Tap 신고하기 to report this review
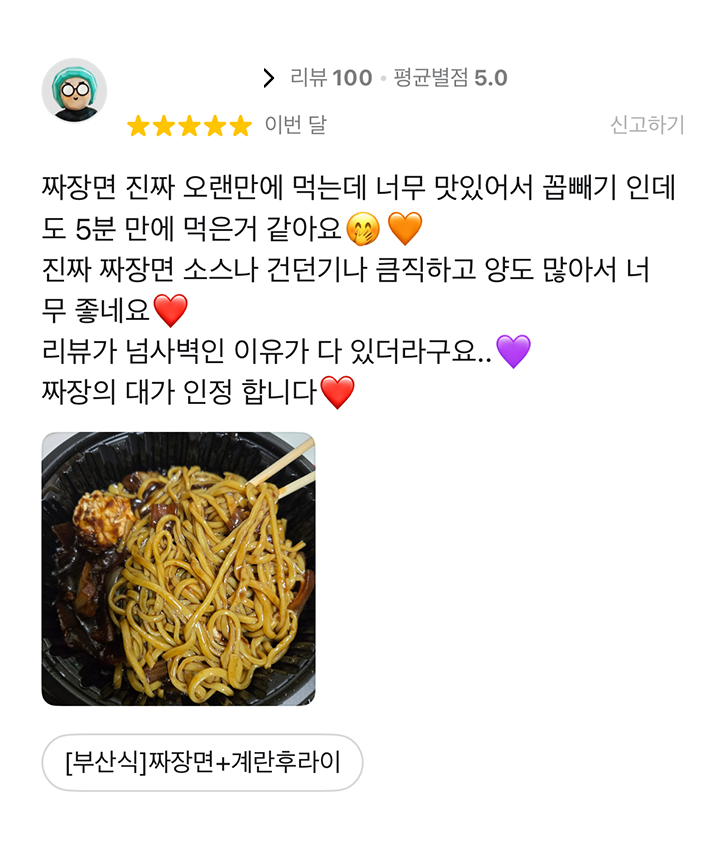Image resolution: width=728 pixels, height=848 pixels. (647, 125)
